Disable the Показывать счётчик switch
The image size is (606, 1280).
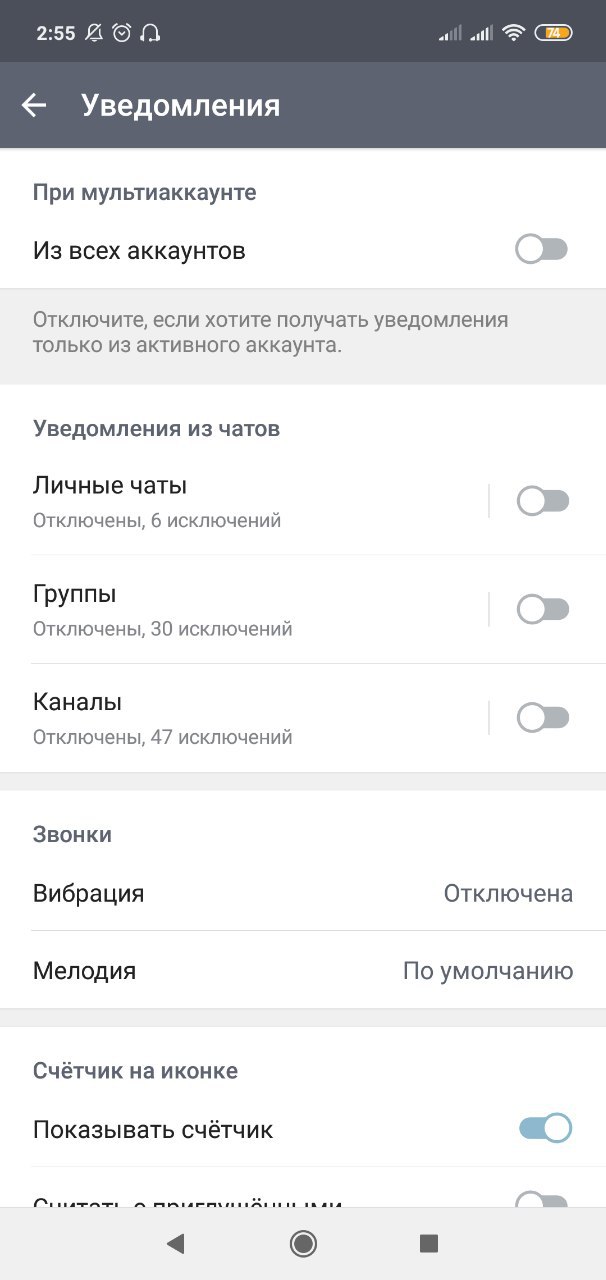pyautogui.click(x=545, y=1129)
